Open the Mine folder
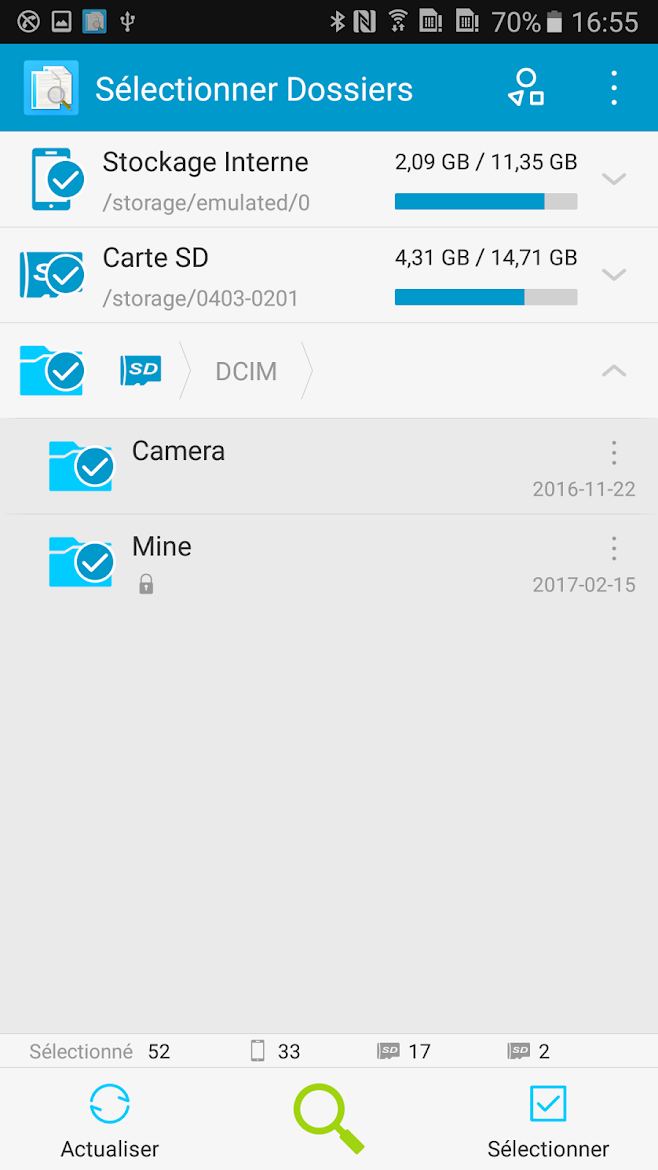 [300, 562]
